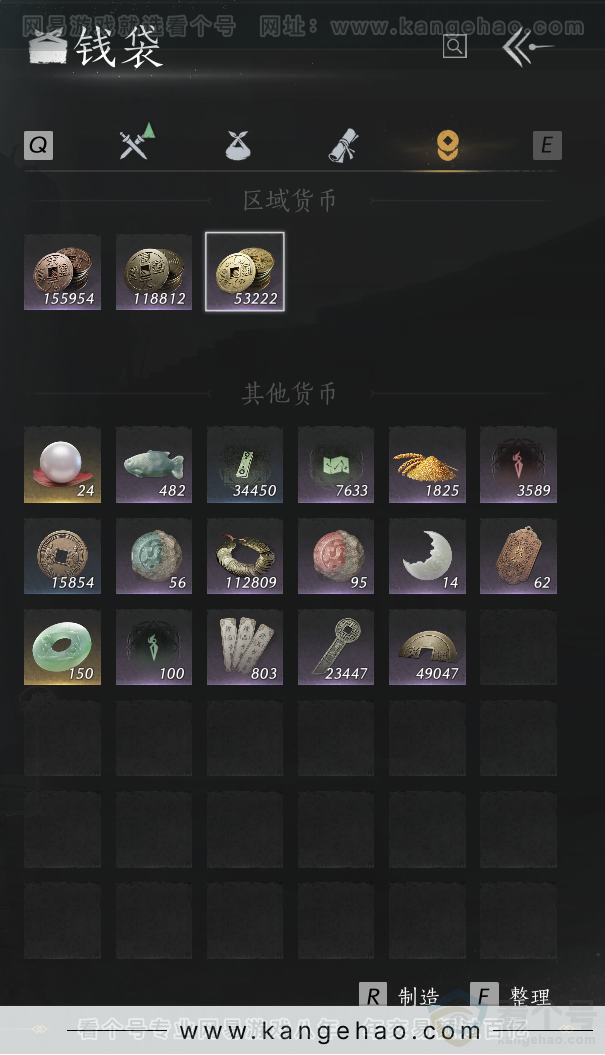This screenshot has height=1055, width=605.
Task: Open the search icon in header
Action: 454,46
